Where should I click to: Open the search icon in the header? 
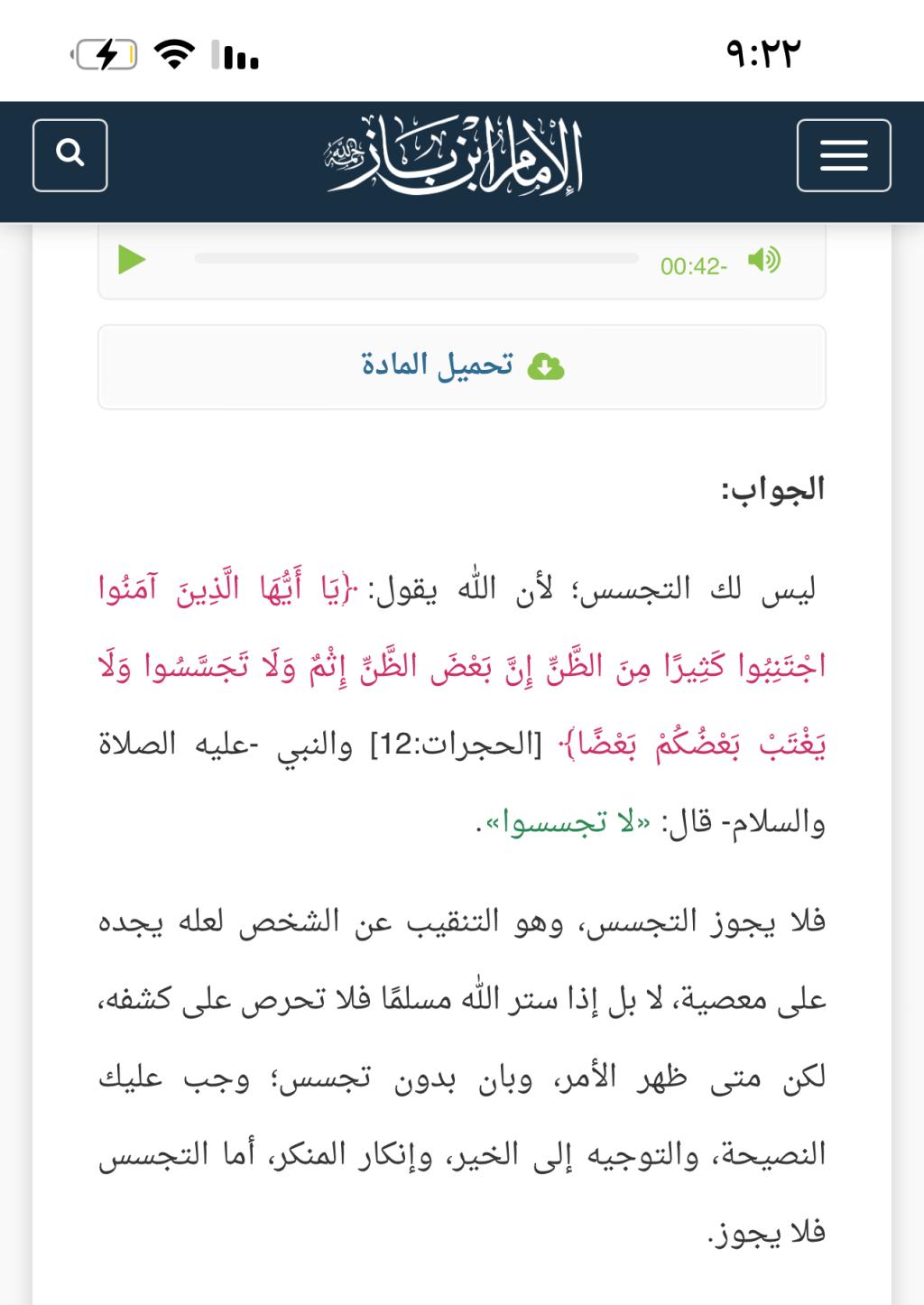[70, 155]
